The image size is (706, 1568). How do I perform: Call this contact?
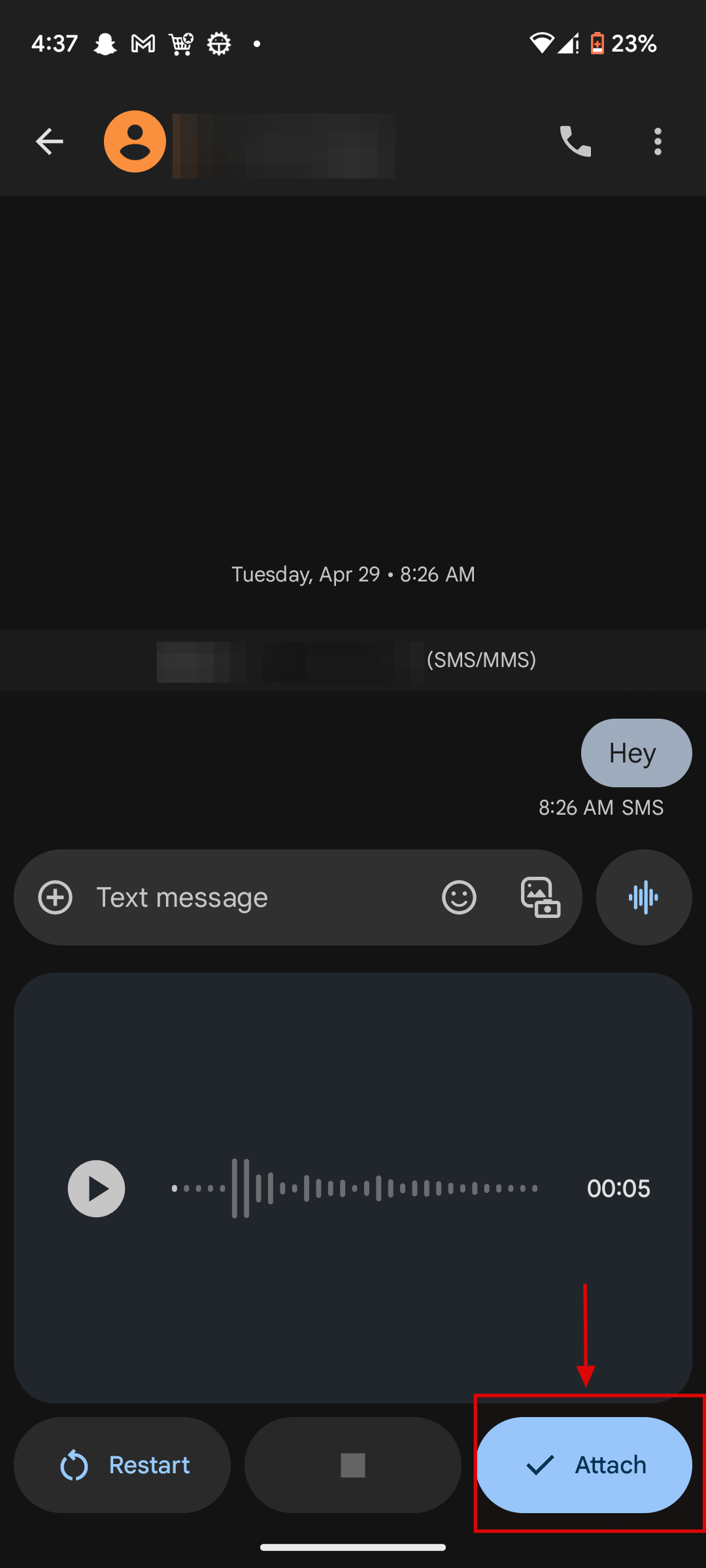575,142
